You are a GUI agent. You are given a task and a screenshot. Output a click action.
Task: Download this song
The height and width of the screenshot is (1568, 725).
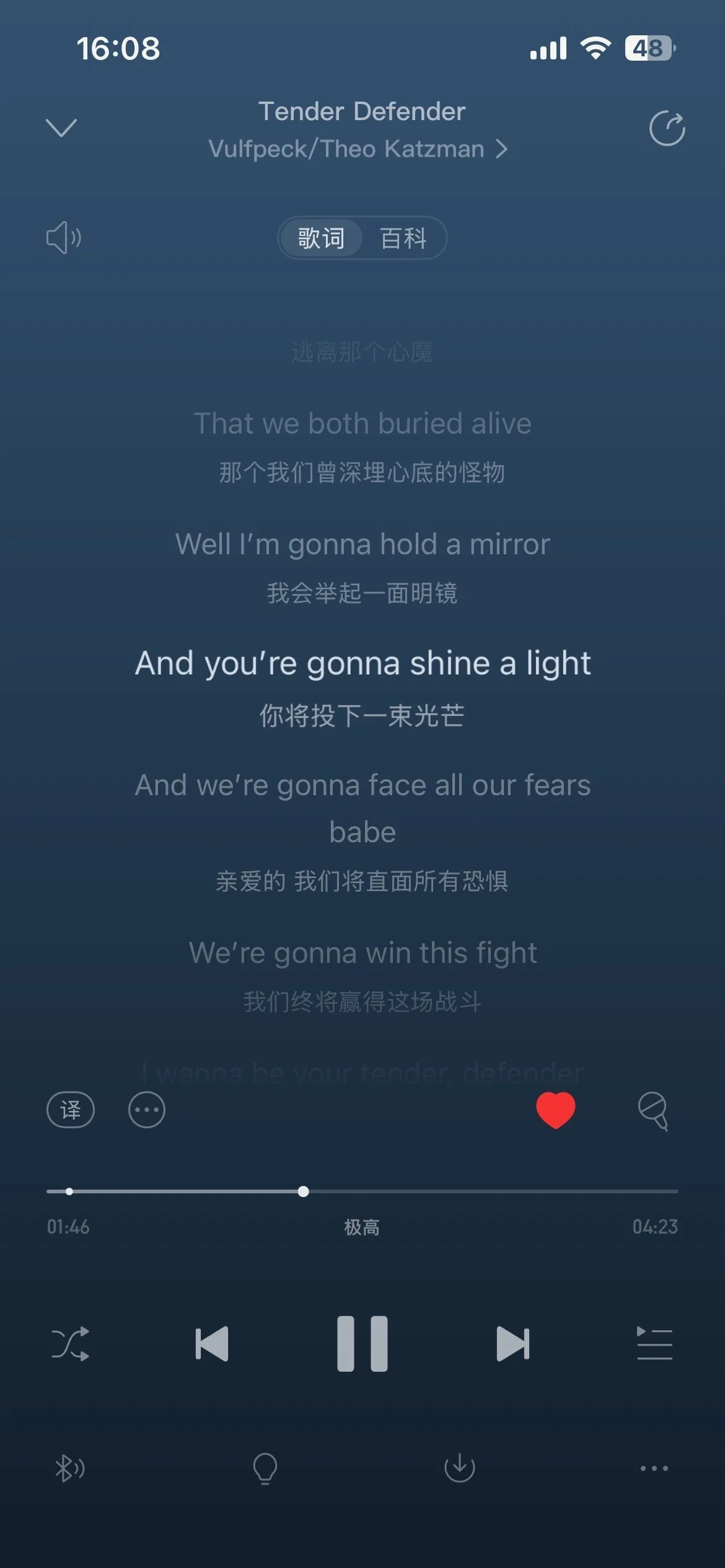[x=459, y=1467]
